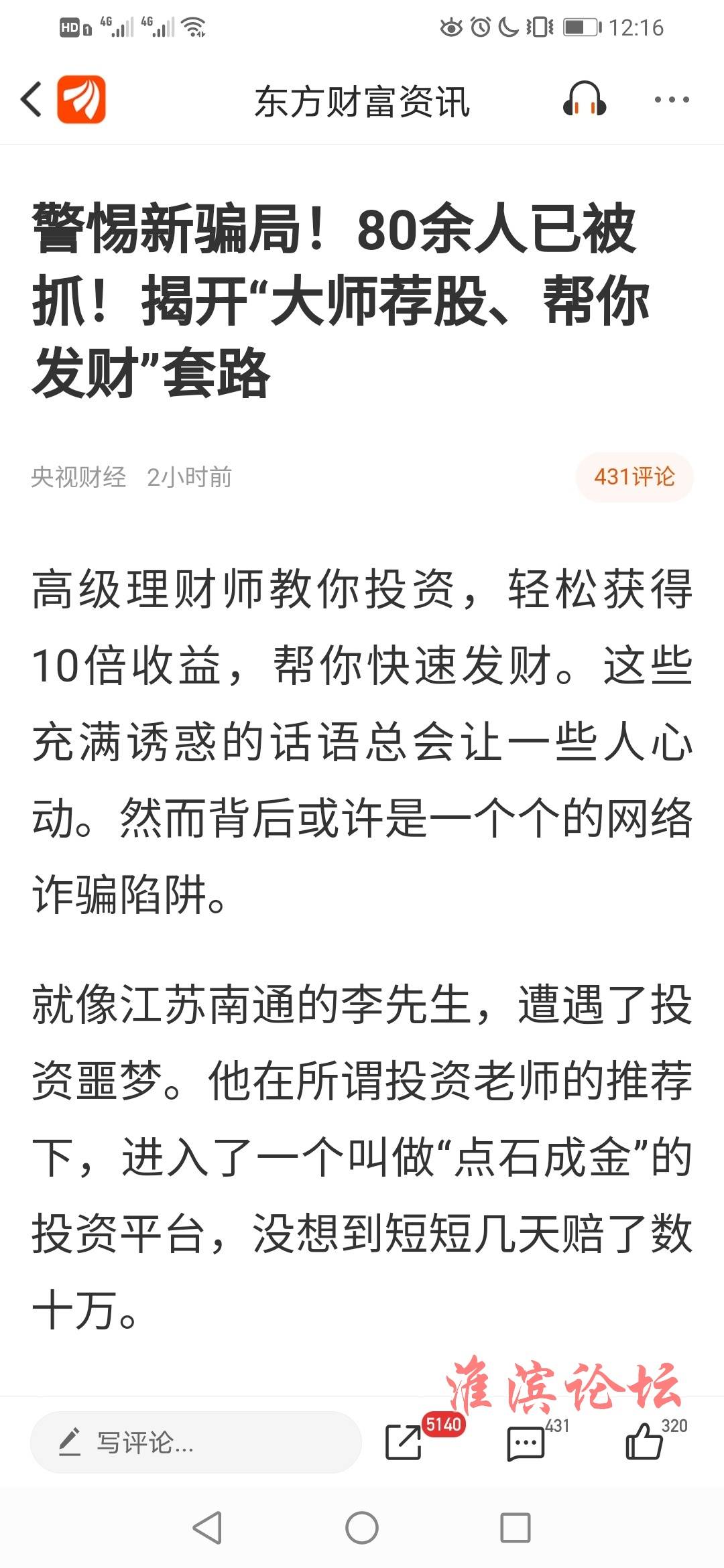Tap the 写评论 comment input field
This screenshot has width=724, height=1568.
[196, 1442]
